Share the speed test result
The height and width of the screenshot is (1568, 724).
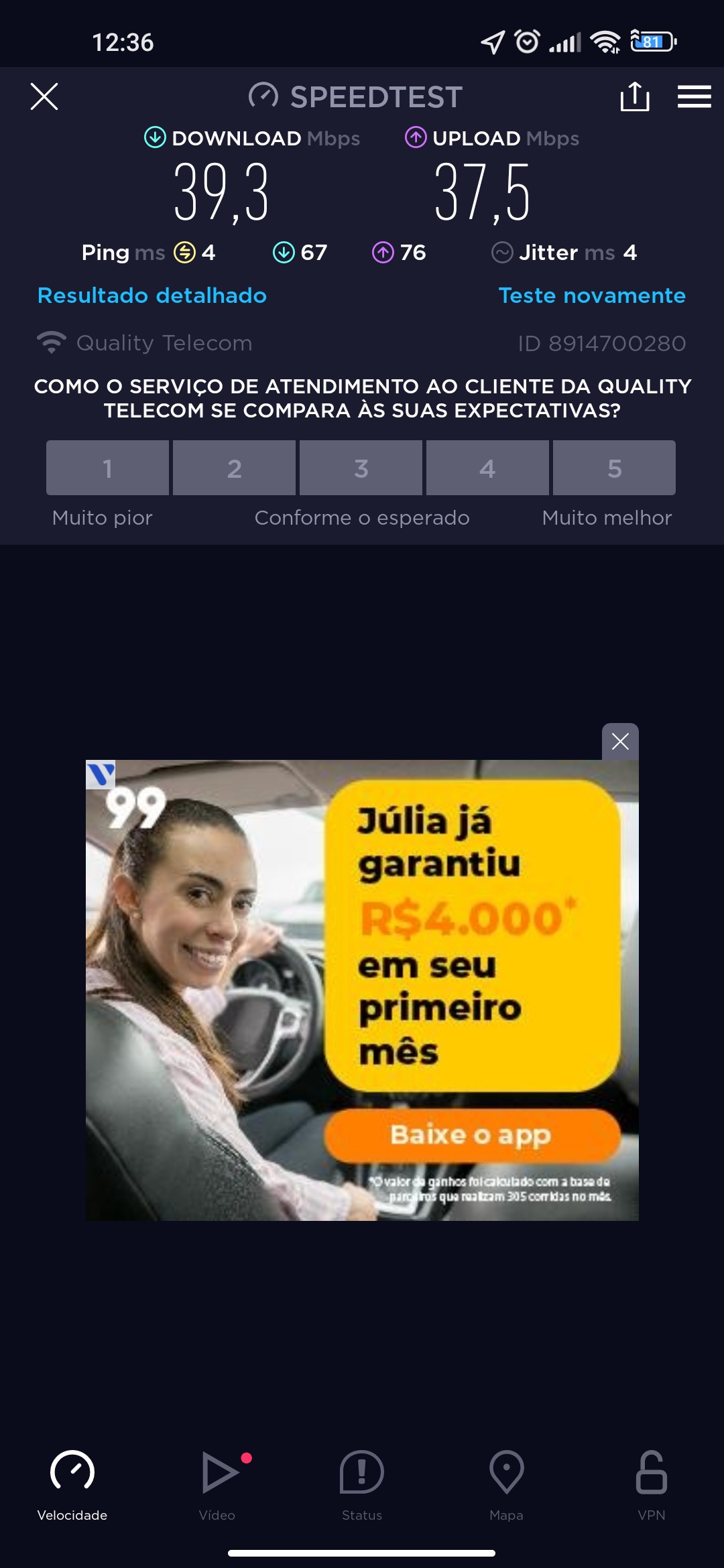[x=634, y=96]
